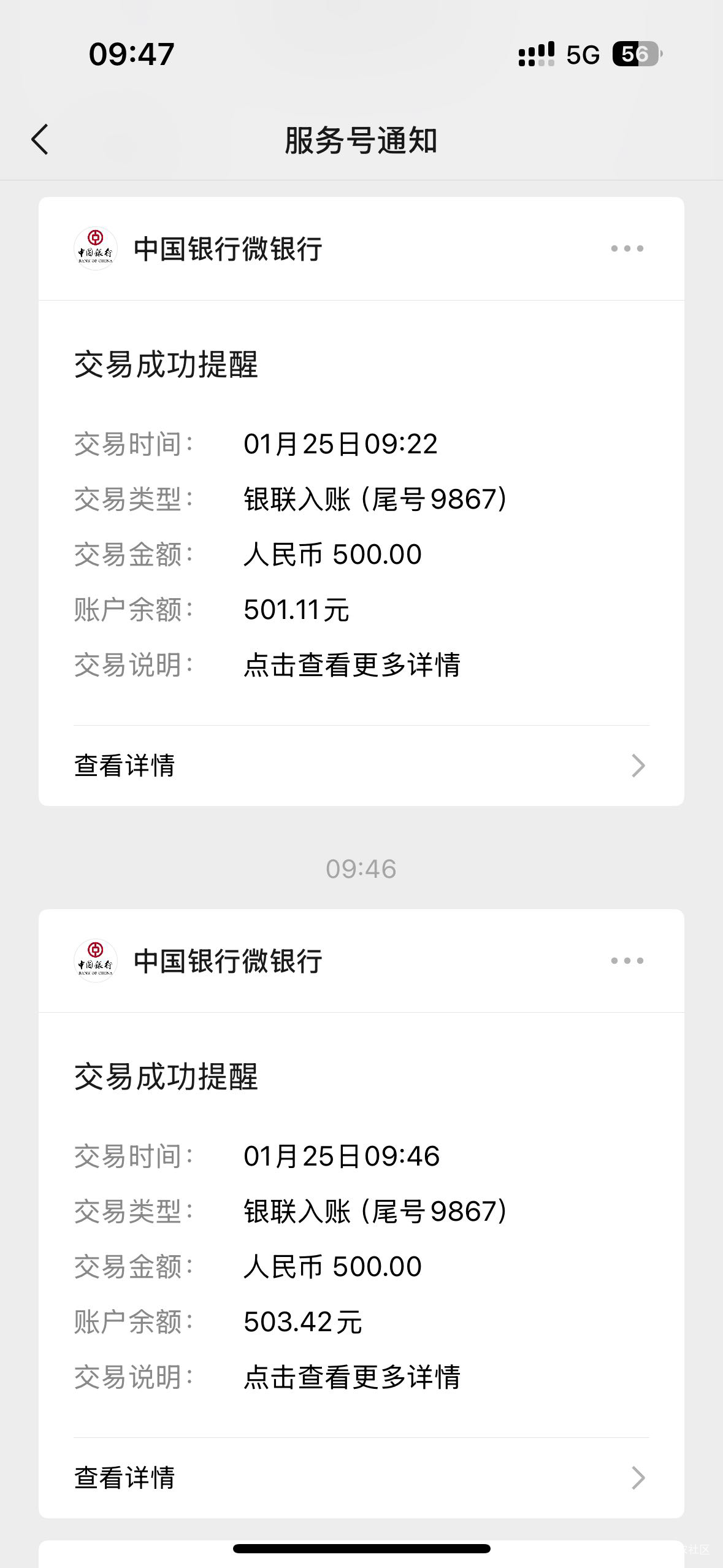This screenshot has width=723, height=1568.
Task: Go back from 服务号通知 page
Action: 40,140
